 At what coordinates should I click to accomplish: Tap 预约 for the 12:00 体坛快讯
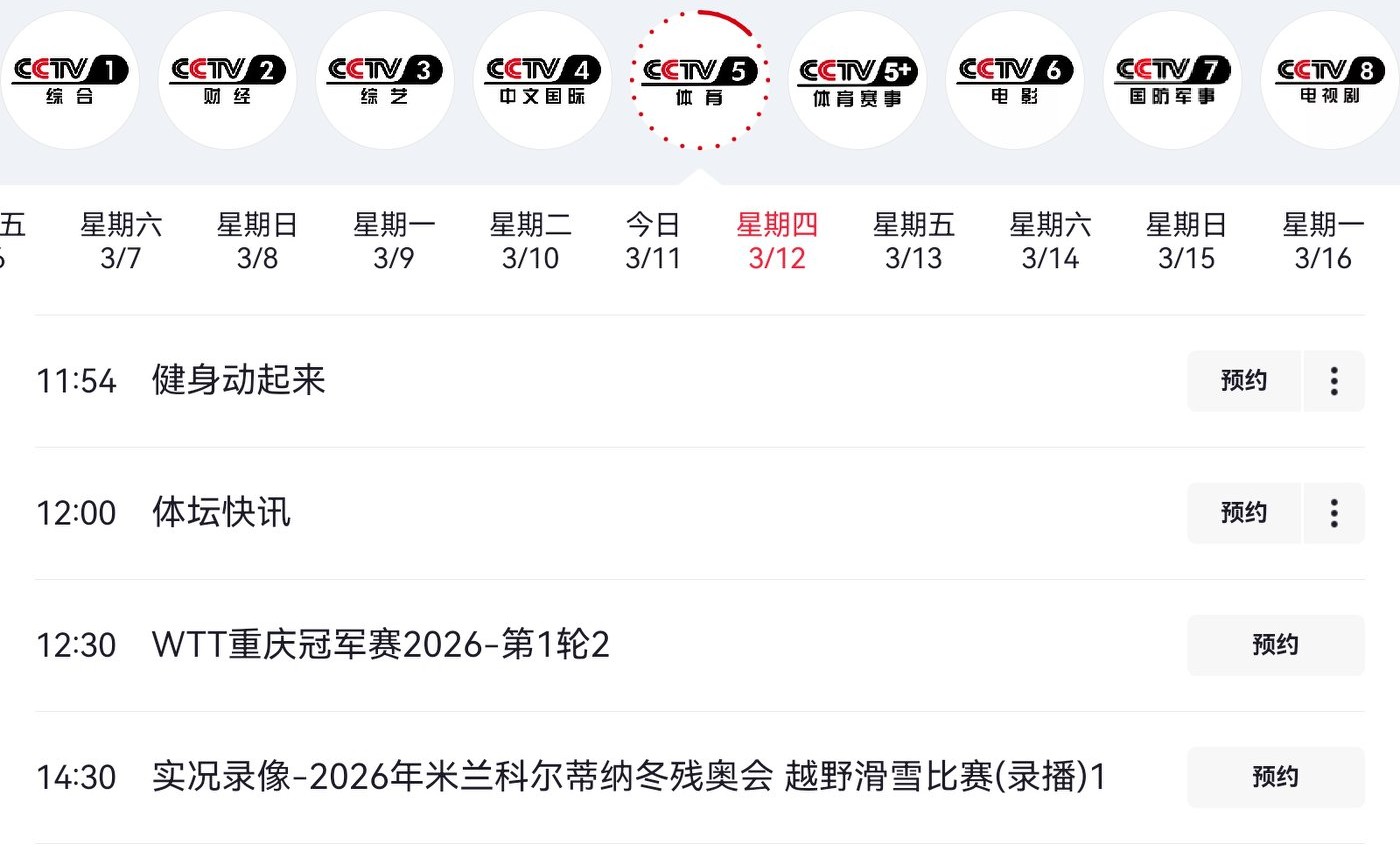1244,513
